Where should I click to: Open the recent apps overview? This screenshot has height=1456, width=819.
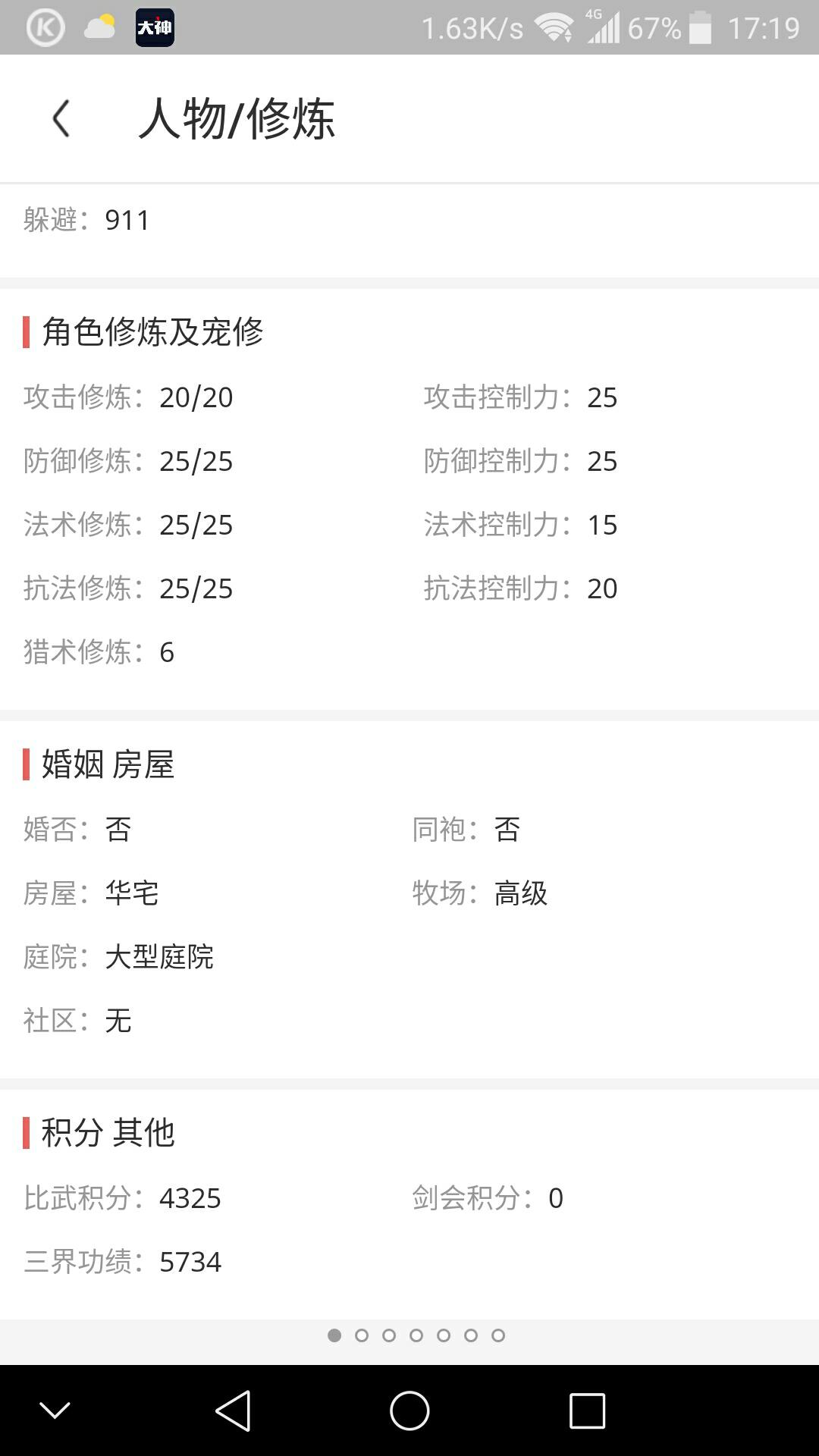587,1410
